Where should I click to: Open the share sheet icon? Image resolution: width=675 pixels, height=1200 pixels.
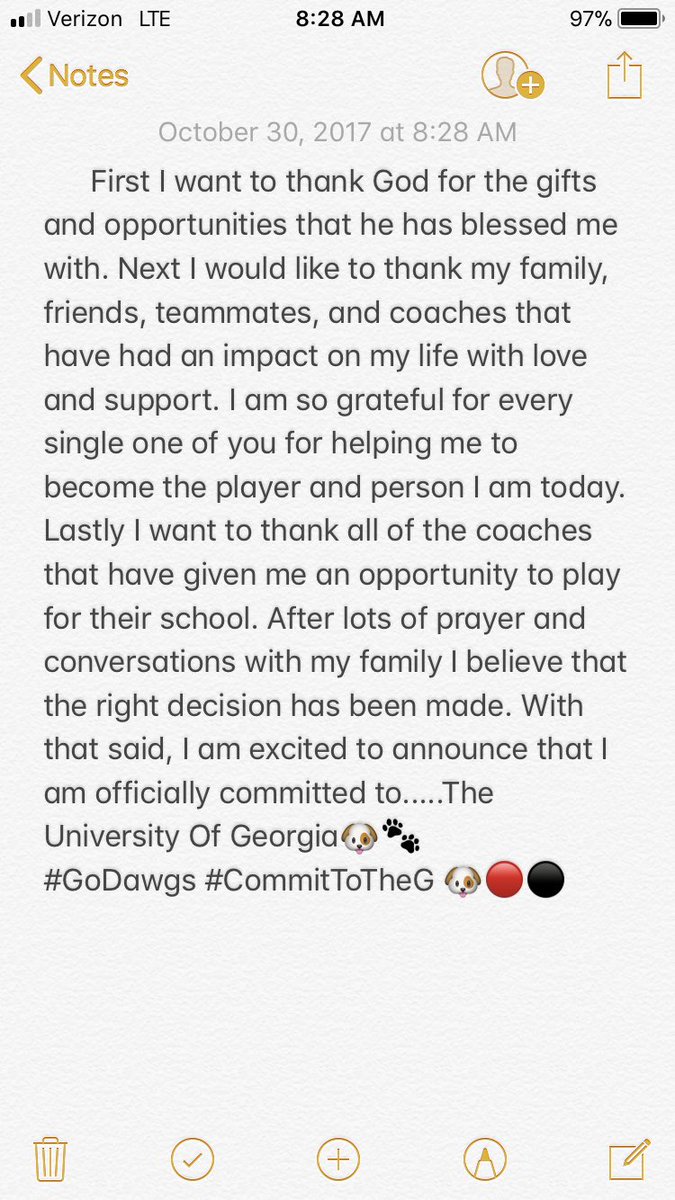point(623,75)
